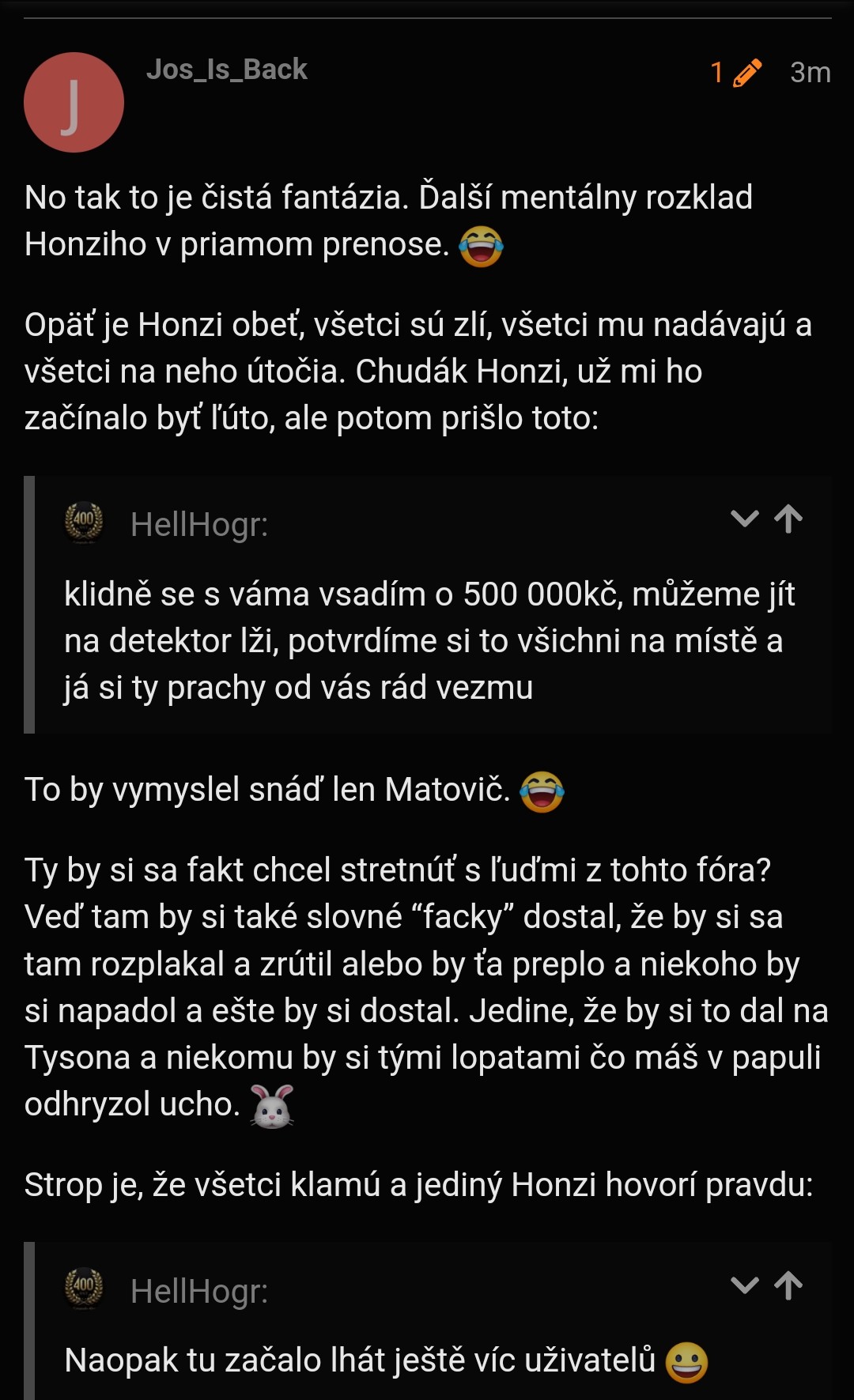Collapse the first HellHogr quote

point(745,519)
